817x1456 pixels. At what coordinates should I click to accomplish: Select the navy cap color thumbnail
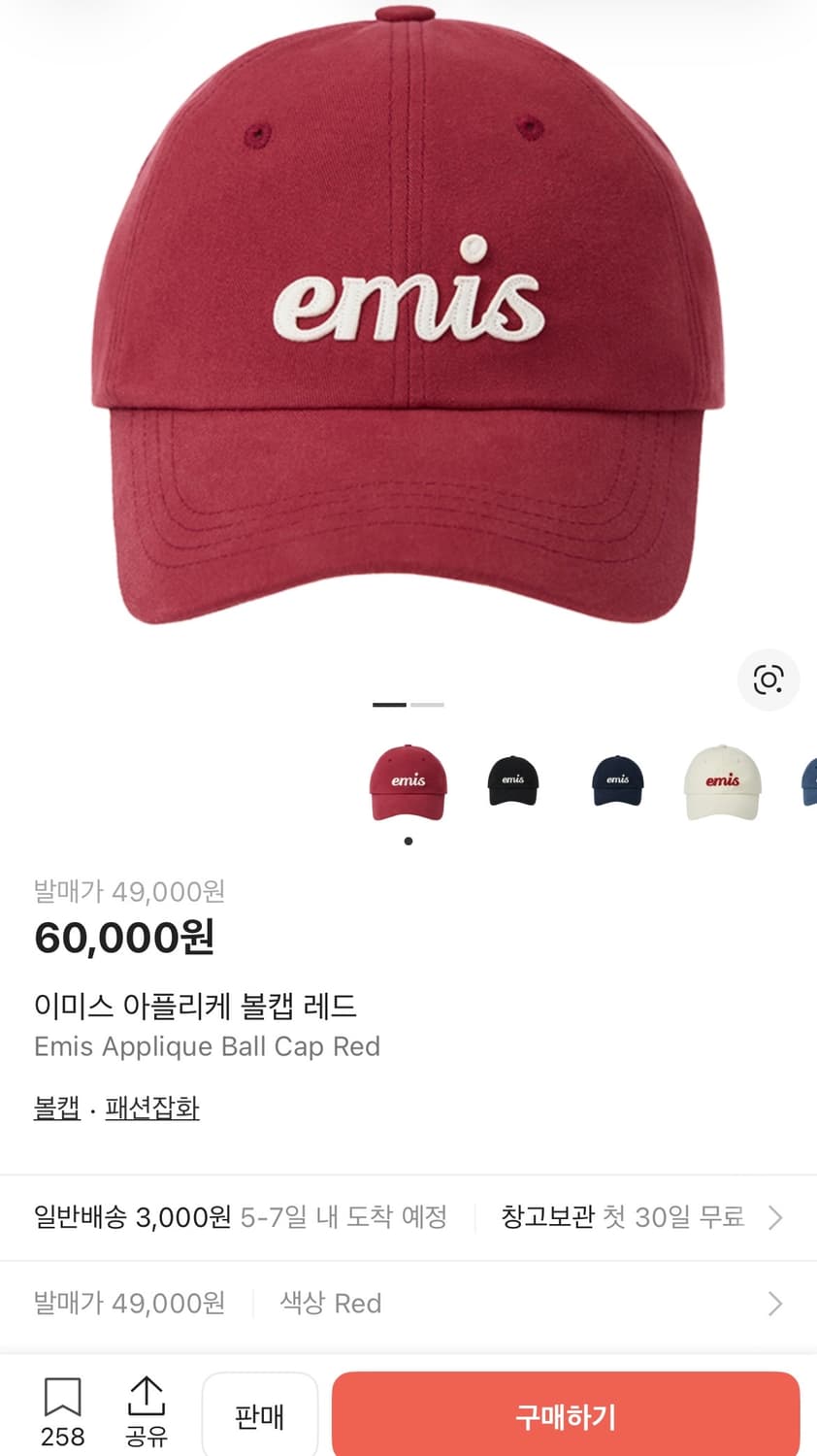click(x=617, y=781)
